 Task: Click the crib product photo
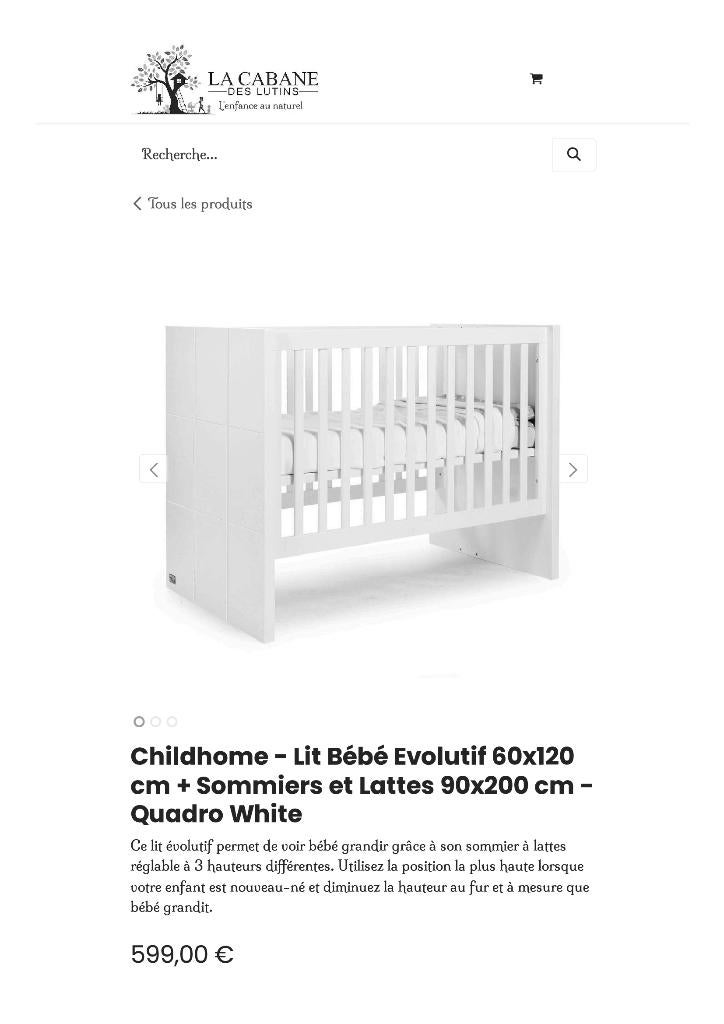click(x=362, y=470)
